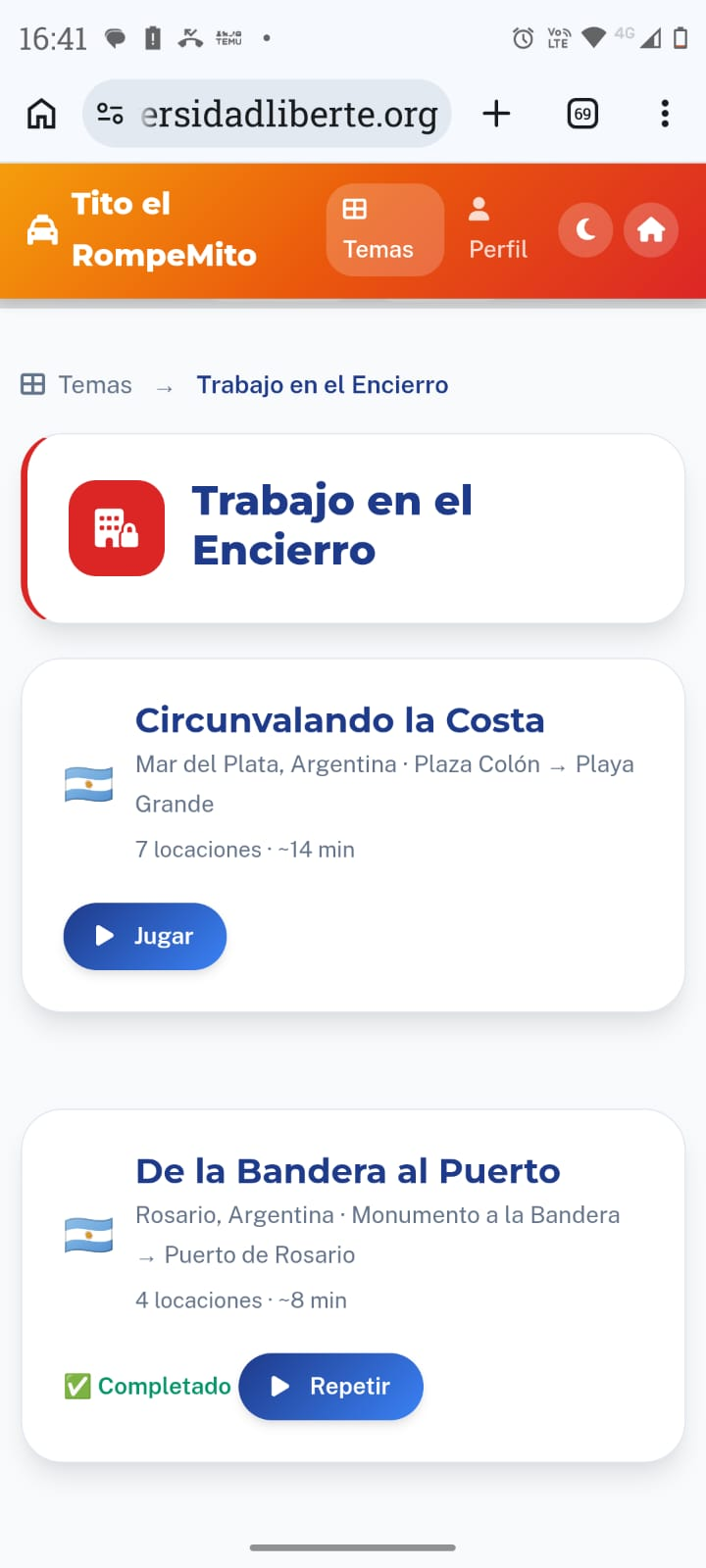Show the open tabs switcher
Screen dimensions: 706x1568
pyautogui.click(x=582, y=114)
